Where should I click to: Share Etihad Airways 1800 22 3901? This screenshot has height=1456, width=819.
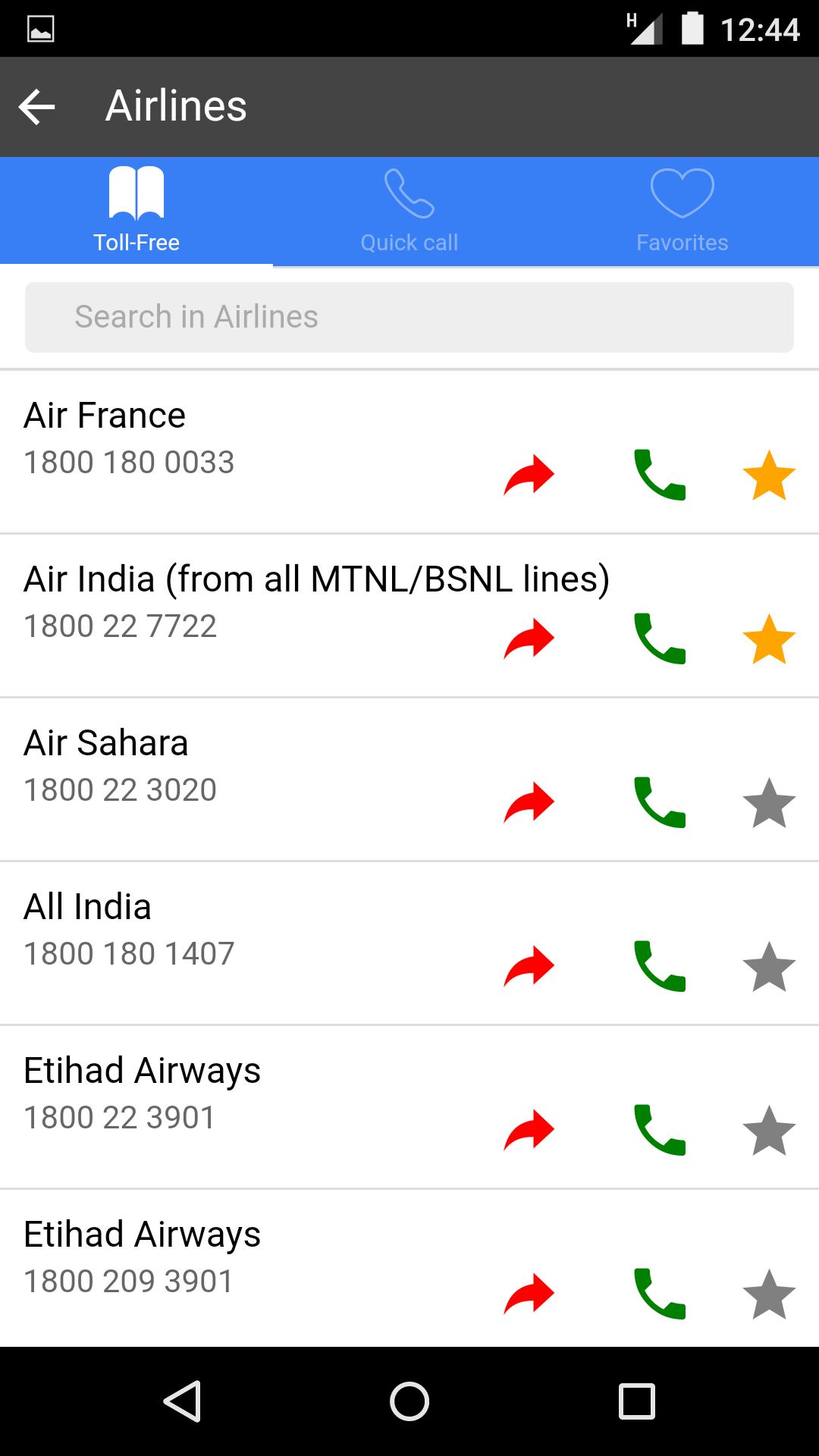click(529, 1131)
